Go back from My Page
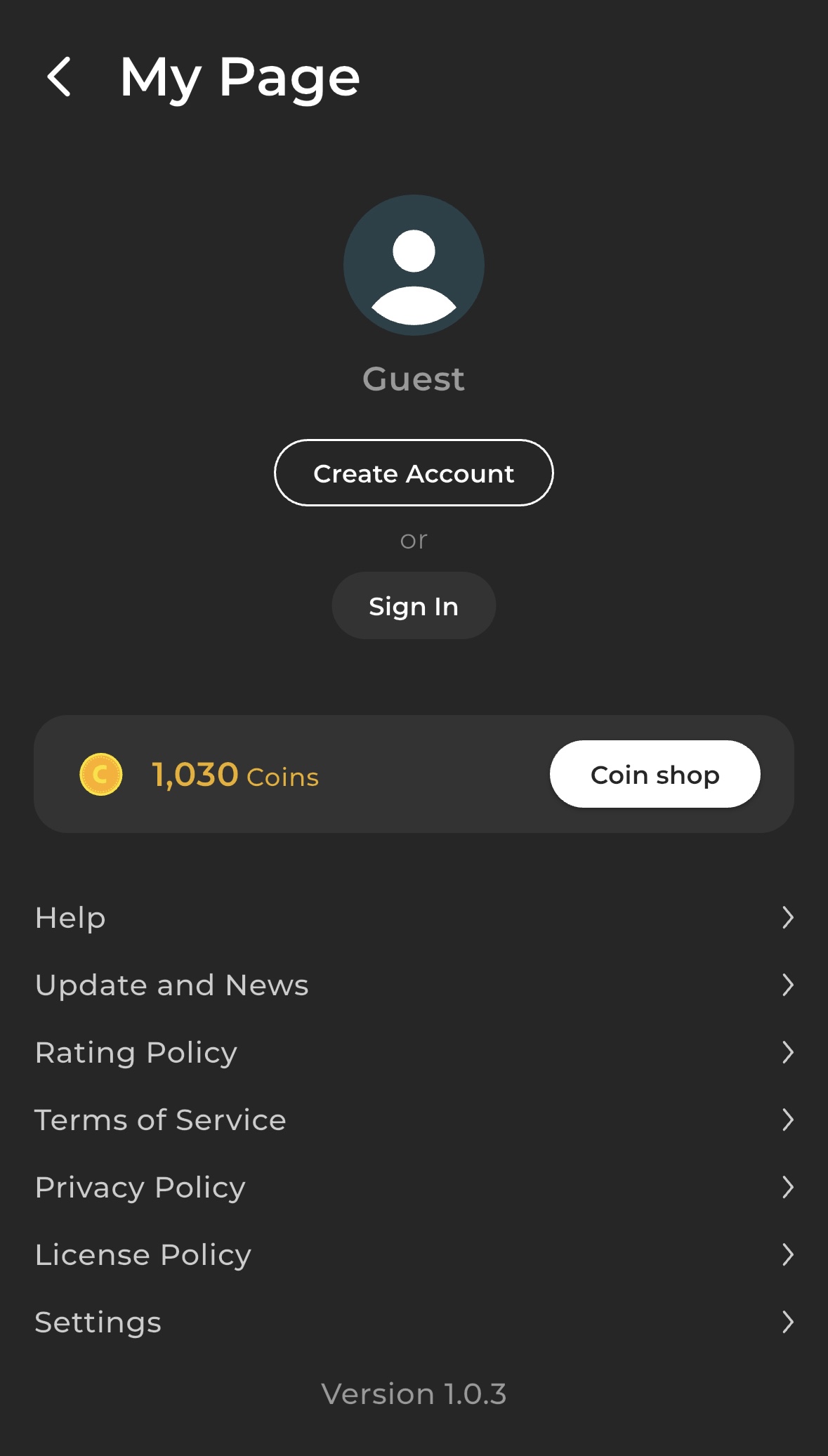 [x=60, y=77]
